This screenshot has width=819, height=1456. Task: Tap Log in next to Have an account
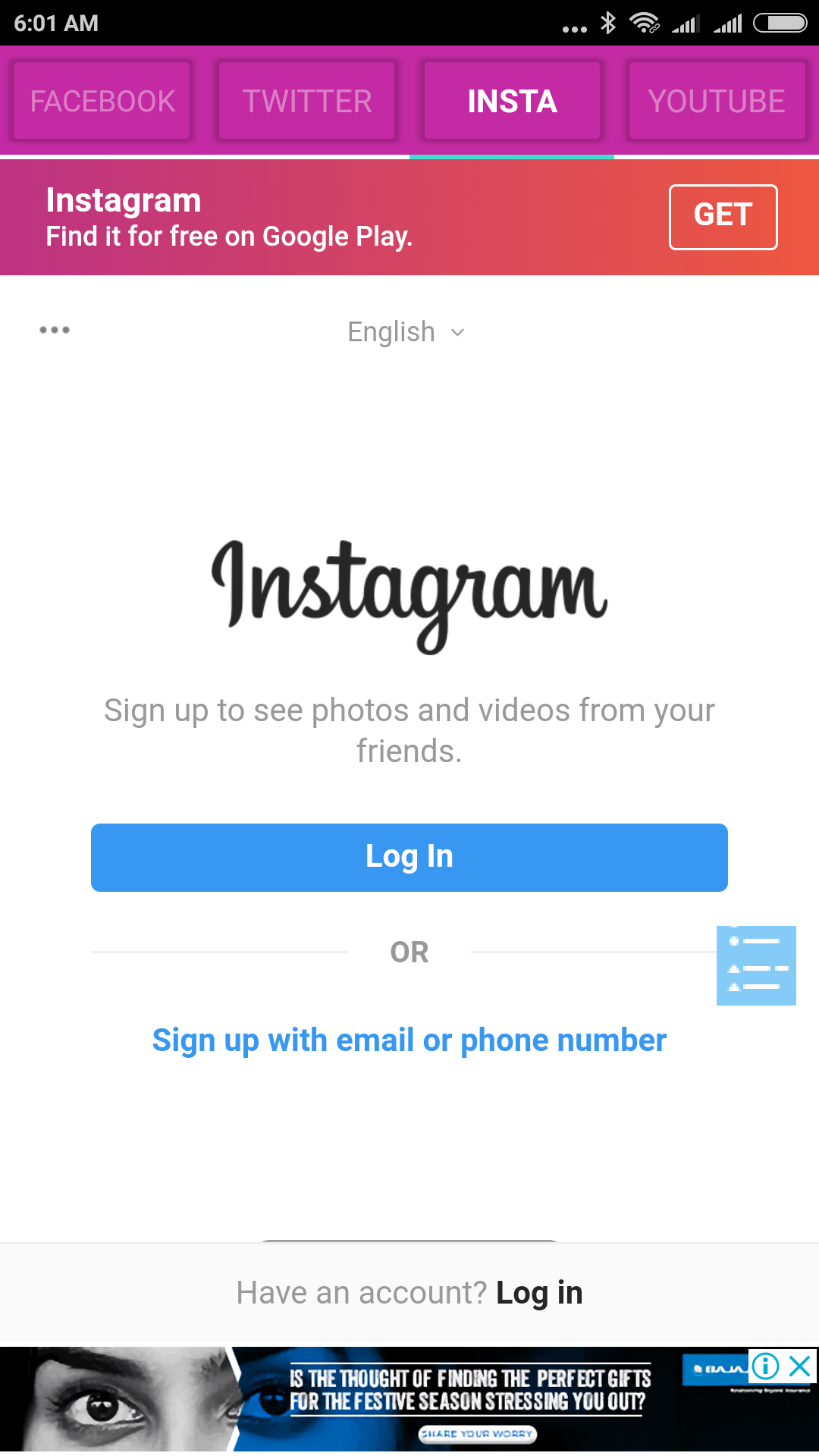coord(539,1293)
